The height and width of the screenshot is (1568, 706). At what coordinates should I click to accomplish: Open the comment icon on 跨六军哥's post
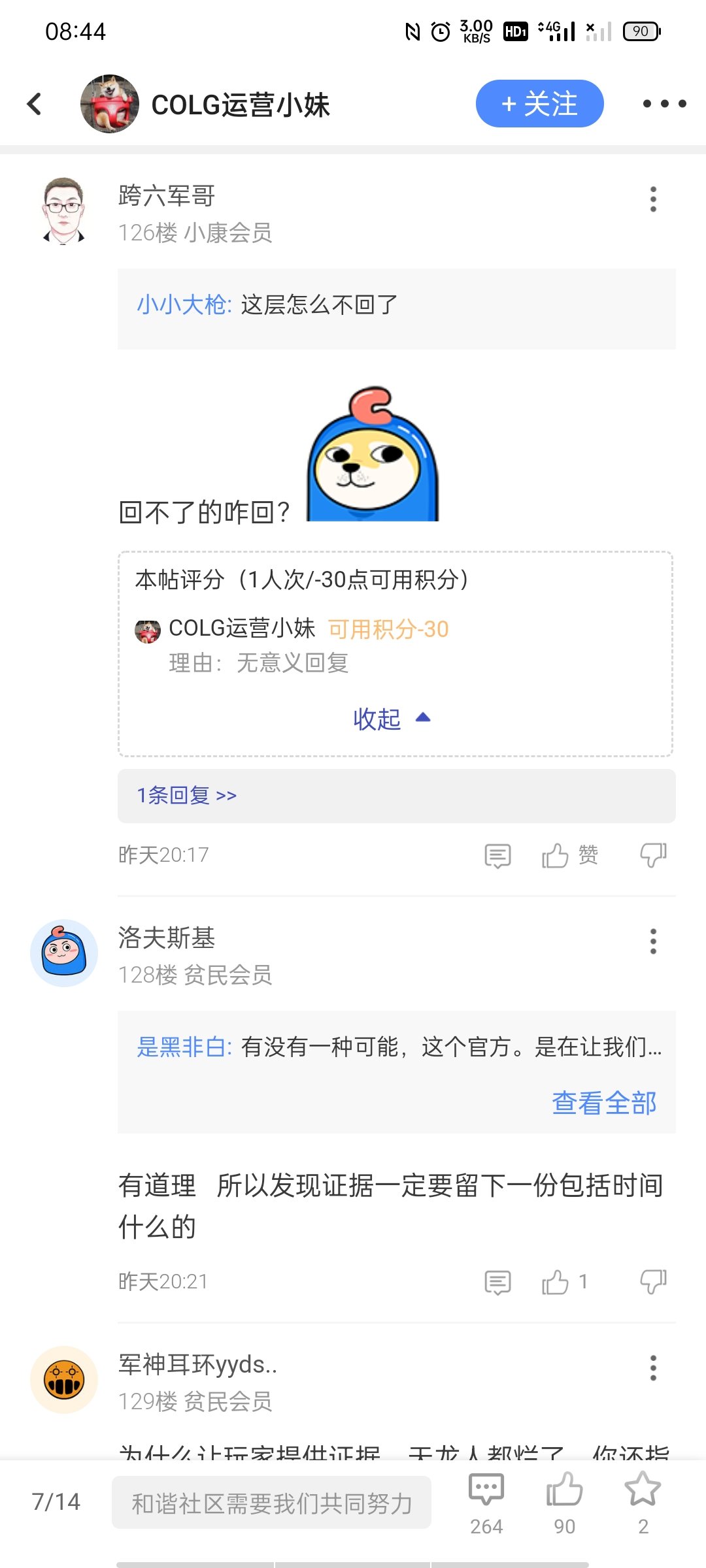click(497, 855)
